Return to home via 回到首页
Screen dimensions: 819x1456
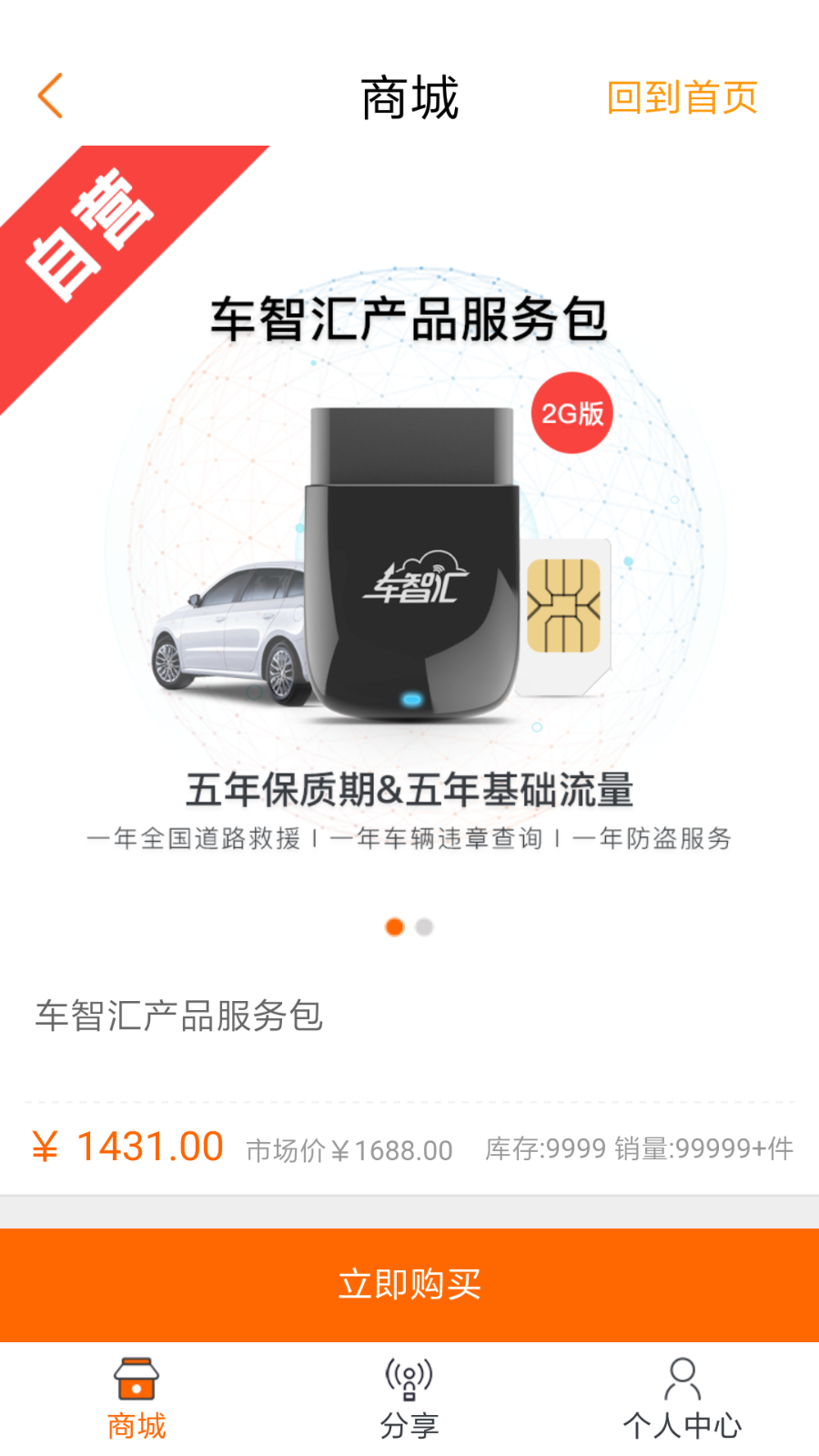[682, 97]
